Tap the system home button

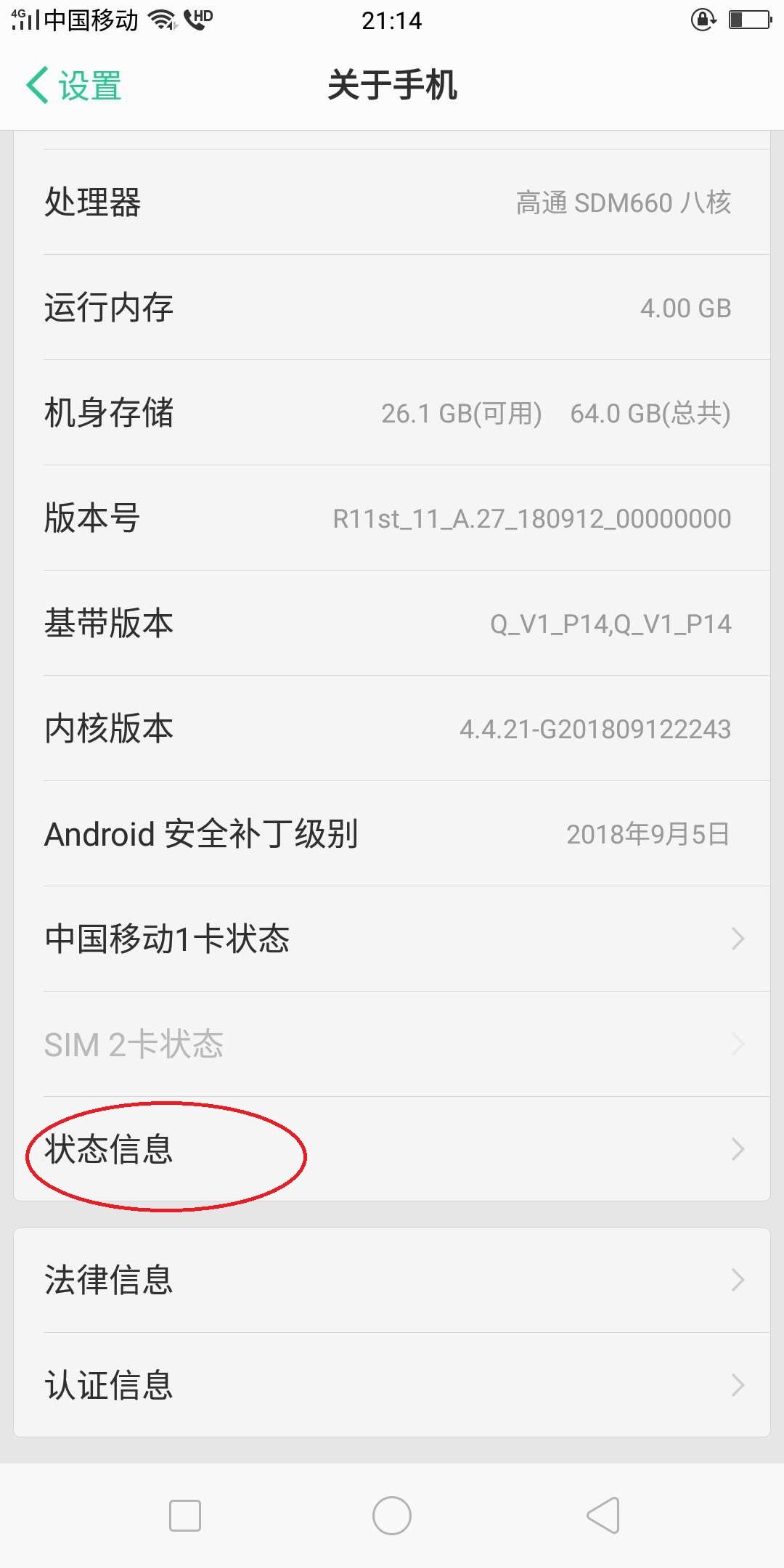click(x=392, y=1516)
